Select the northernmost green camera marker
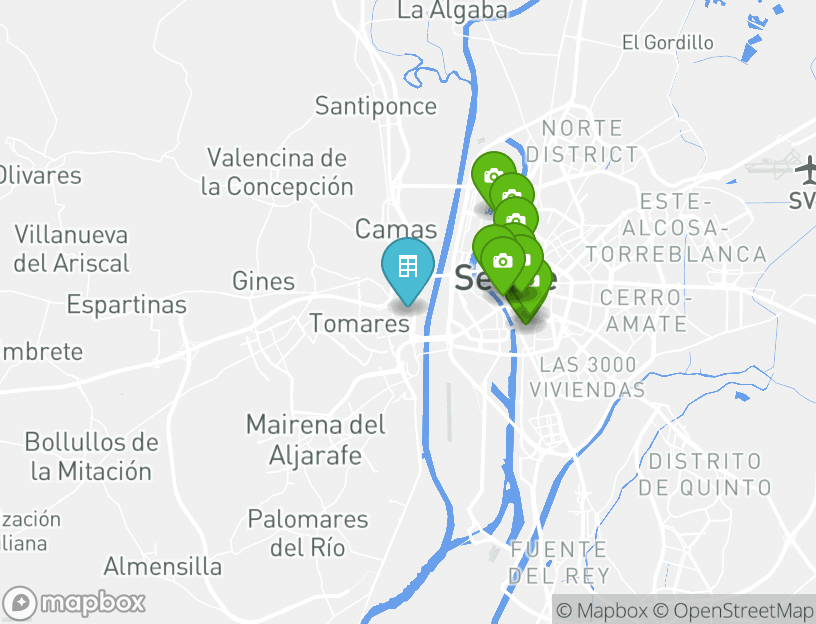 coord(493,176)
